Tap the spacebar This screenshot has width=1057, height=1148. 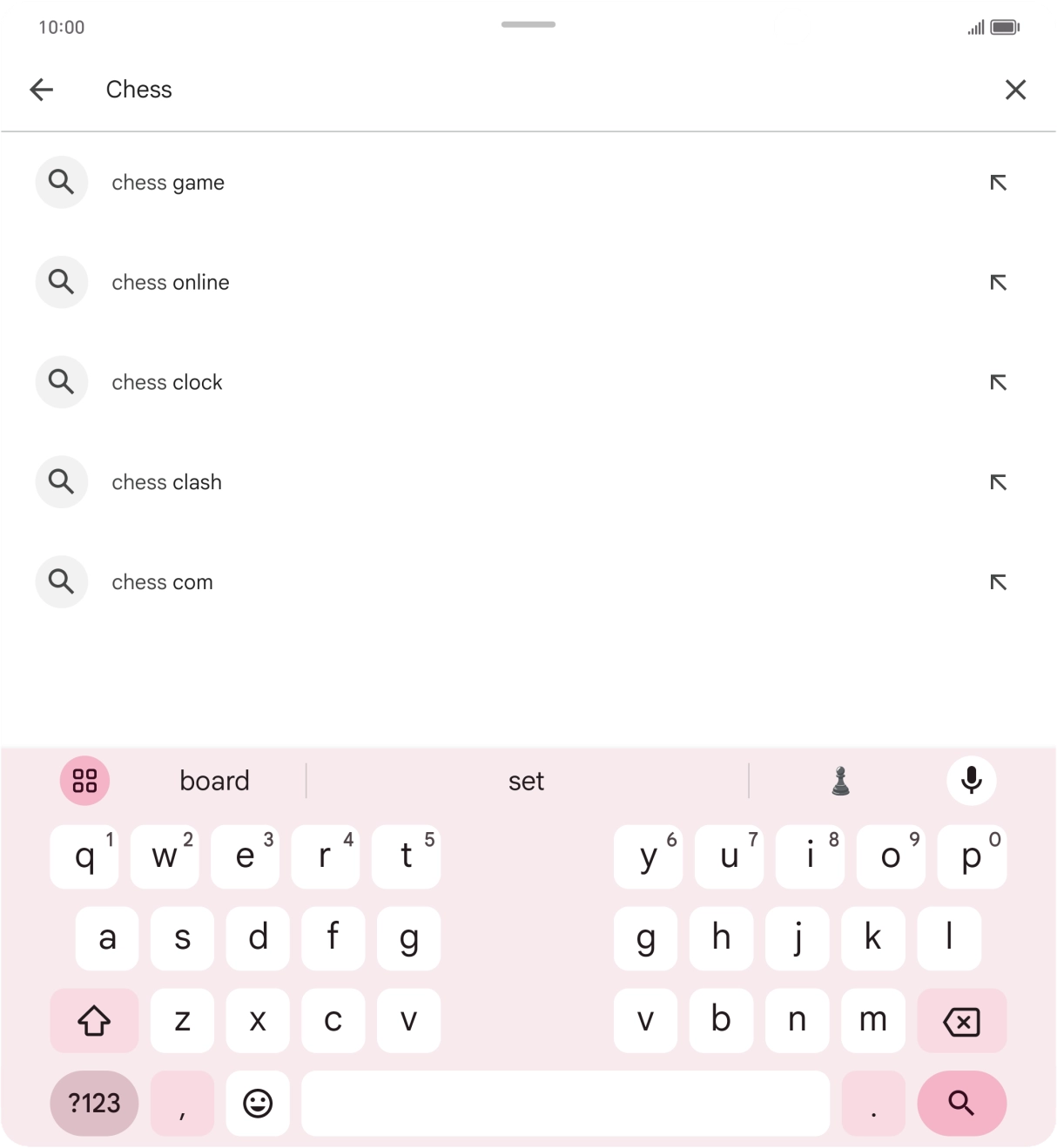[565, 1104]
